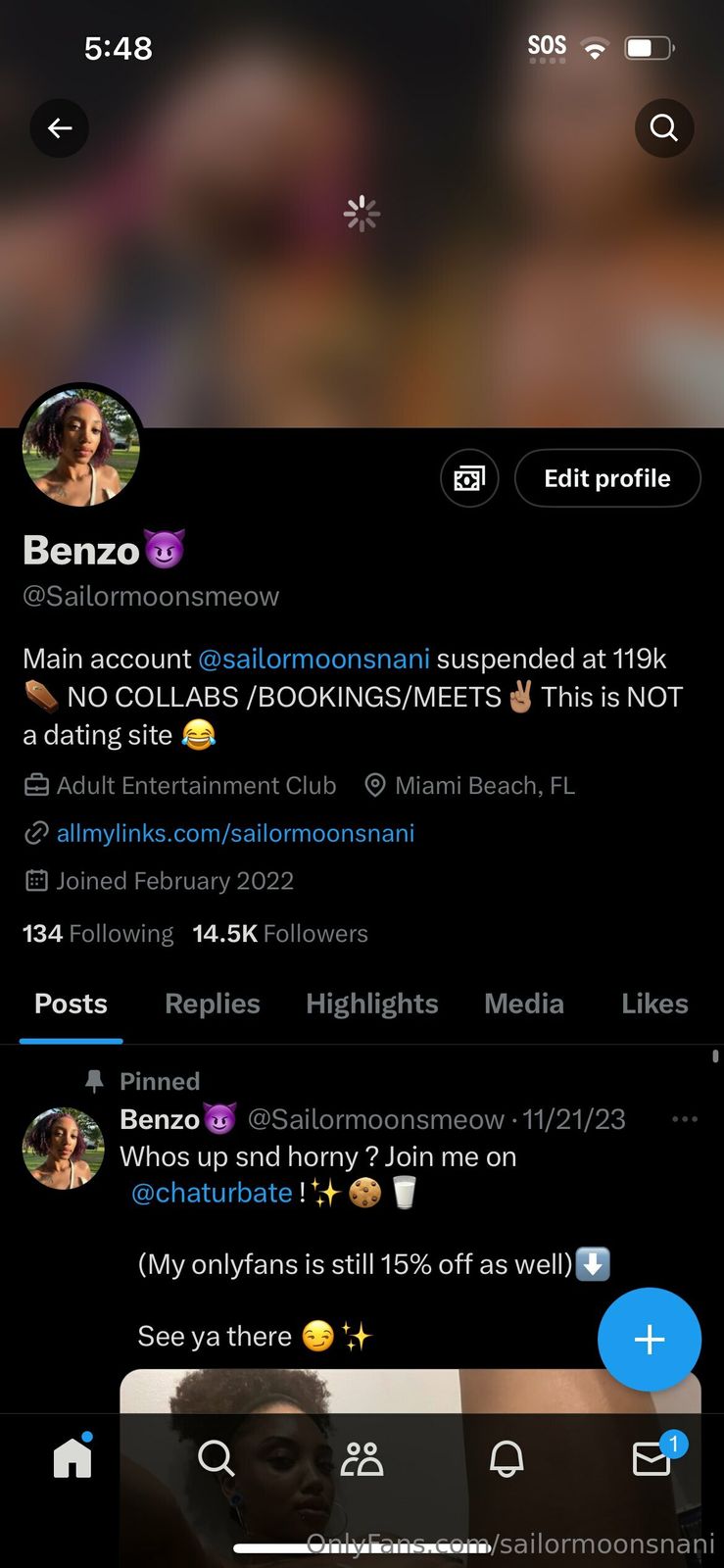
Task: Switch to the Likes tab
Action: click(654, 1004)
